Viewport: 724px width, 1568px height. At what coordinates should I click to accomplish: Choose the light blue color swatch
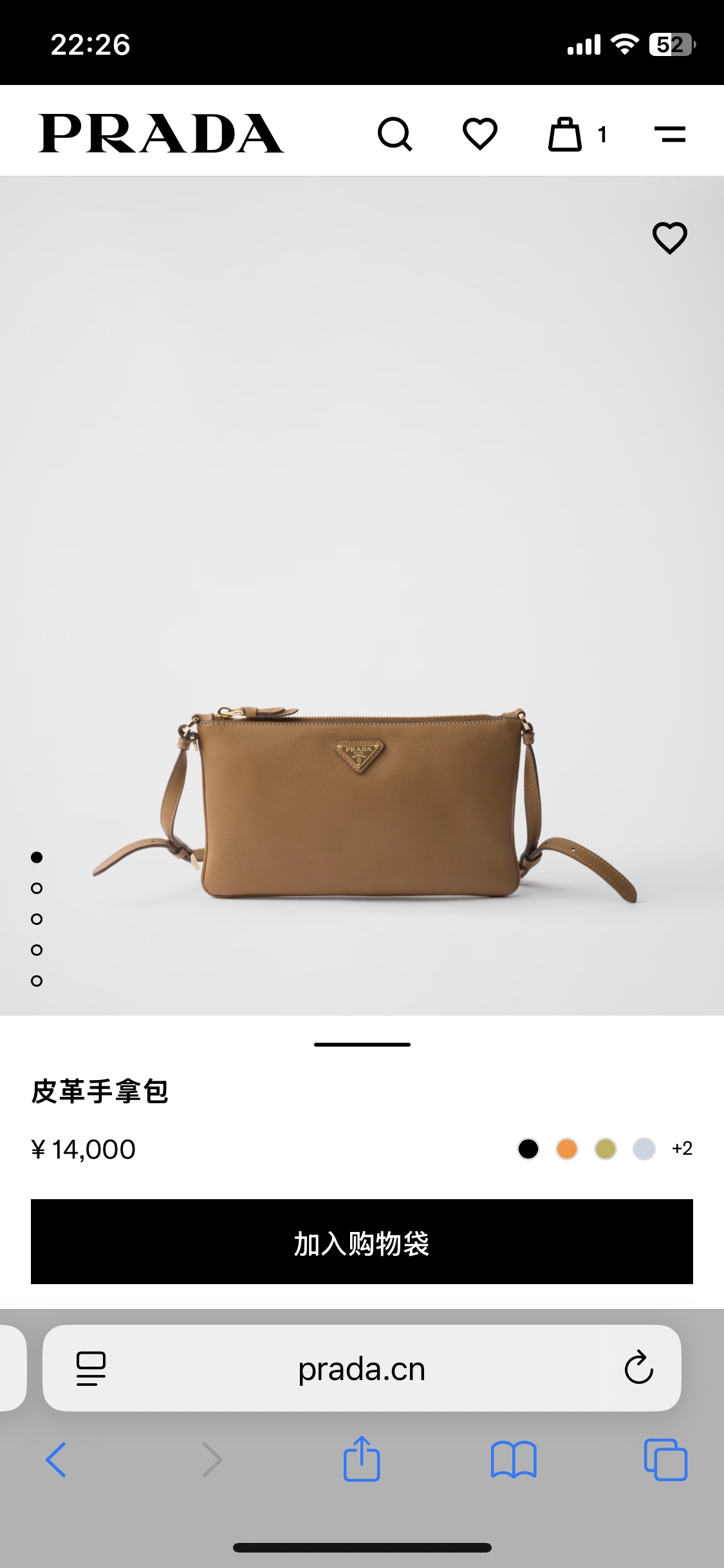click(x=644, y=1148)
